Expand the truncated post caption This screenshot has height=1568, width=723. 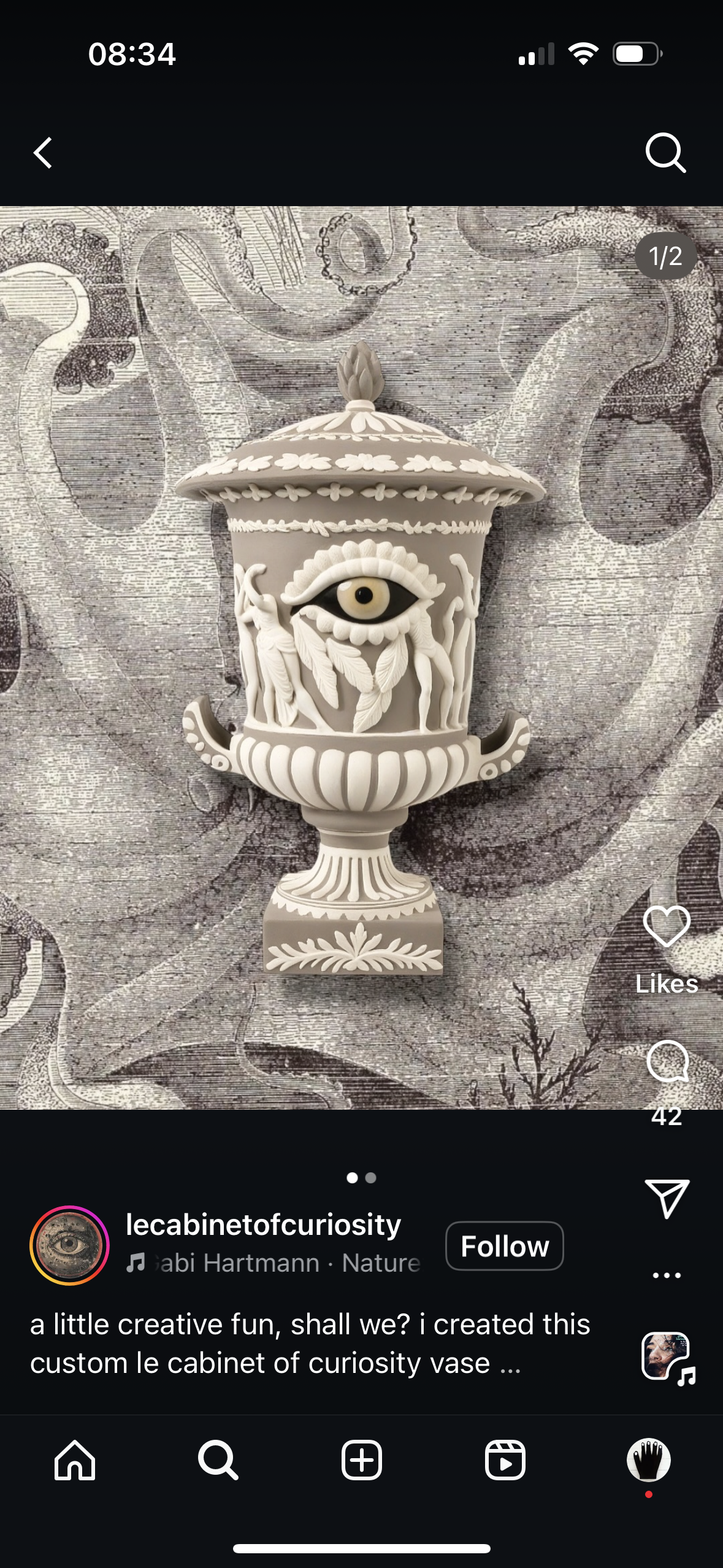click(510, 1364)
